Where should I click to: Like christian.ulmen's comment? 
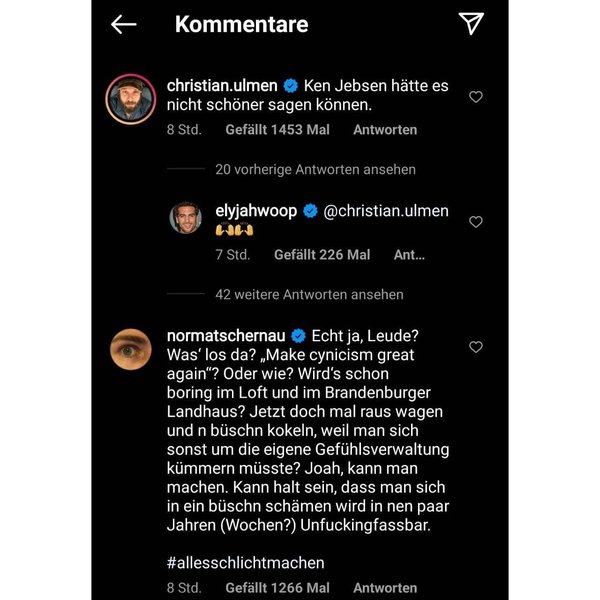476,97
